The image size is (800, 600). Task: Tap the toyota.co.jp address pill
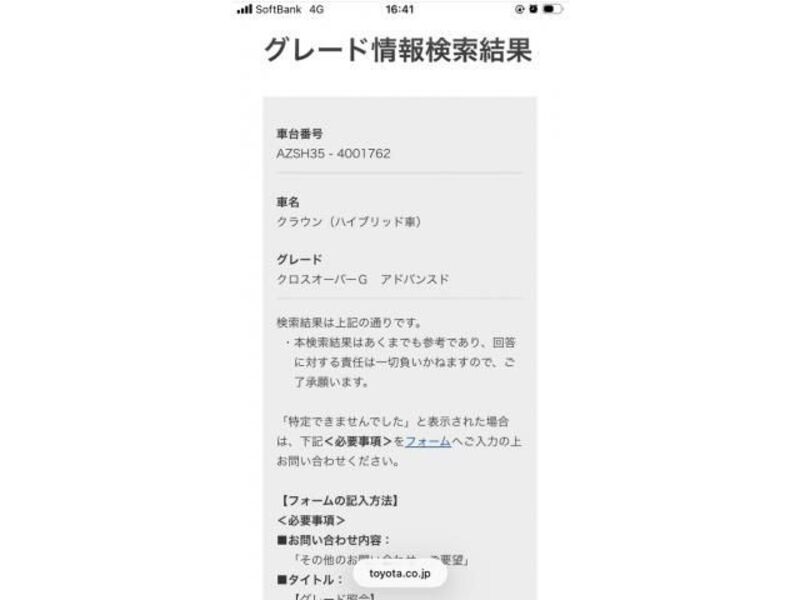coord(399,573)
